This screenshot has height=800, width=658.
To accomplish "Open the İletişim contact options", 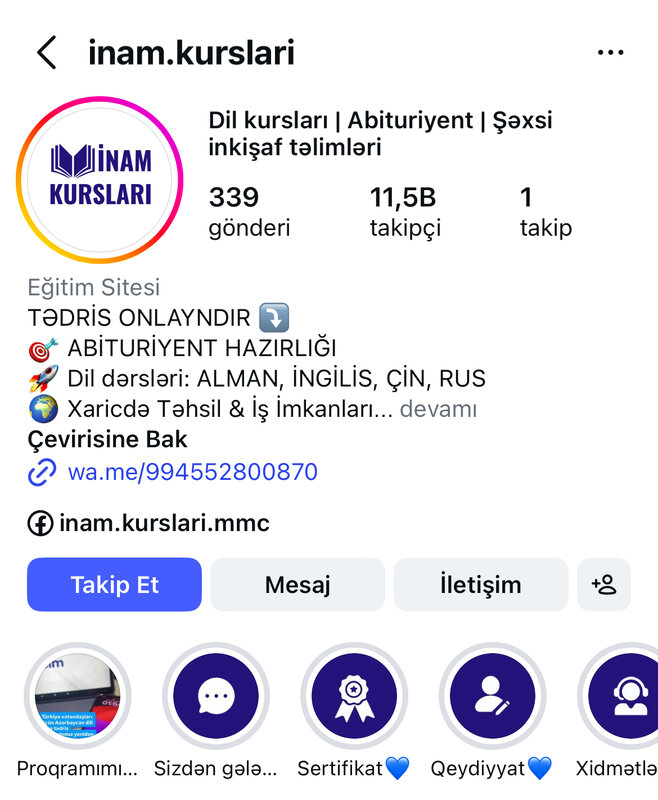I will click(480, 585).
